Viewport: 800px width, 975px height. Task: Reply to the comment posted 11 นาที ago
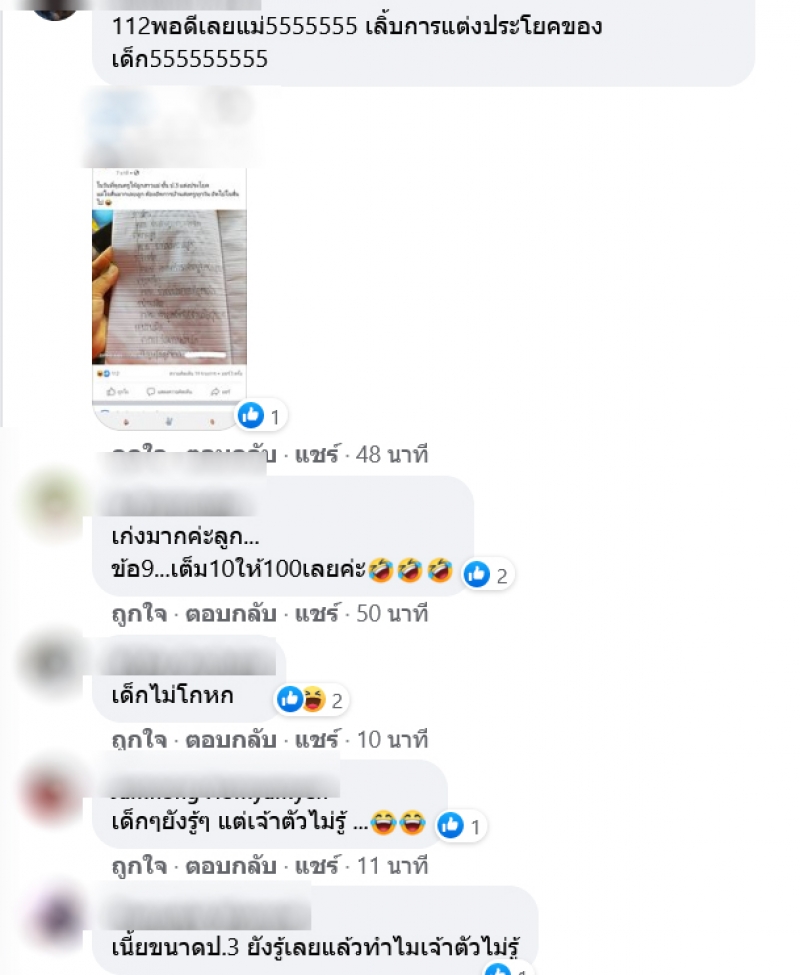[230, 865]
